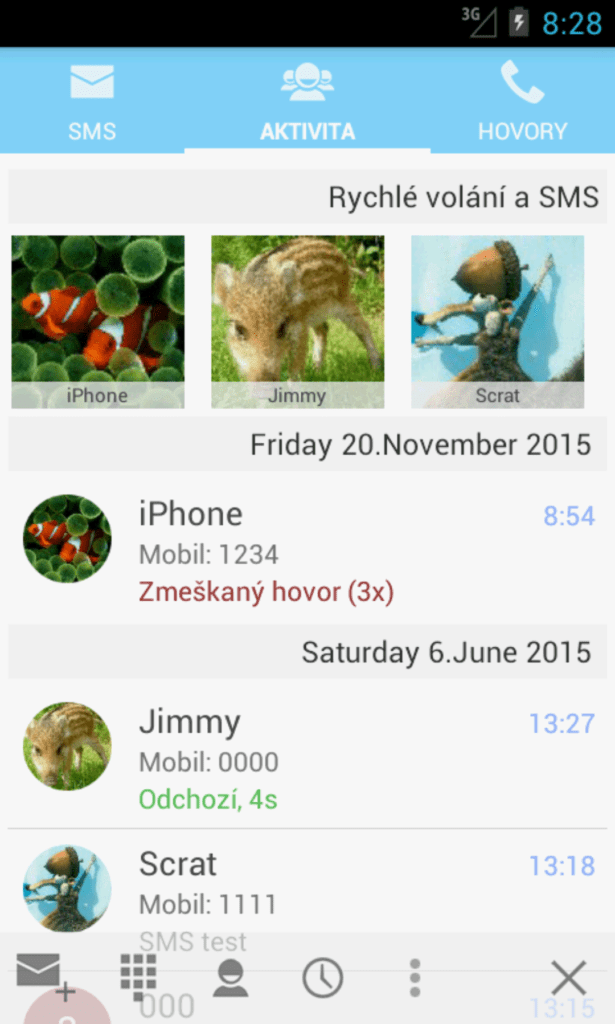Tap the Scrat quick-dial tile
This screenshot has width=615, height=1024.
coord(497,322)
